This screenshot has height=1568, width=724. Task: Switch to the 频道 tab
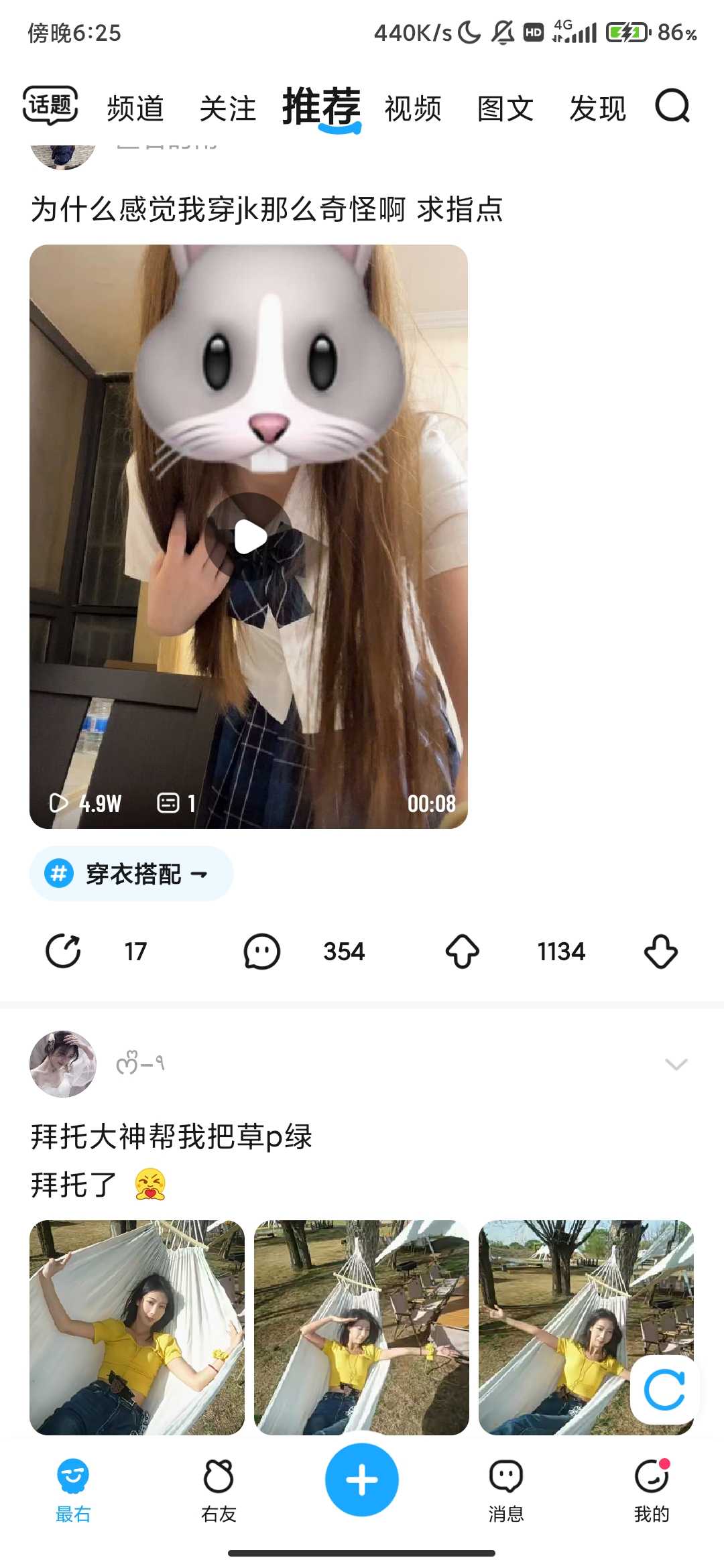pos(135,109)
